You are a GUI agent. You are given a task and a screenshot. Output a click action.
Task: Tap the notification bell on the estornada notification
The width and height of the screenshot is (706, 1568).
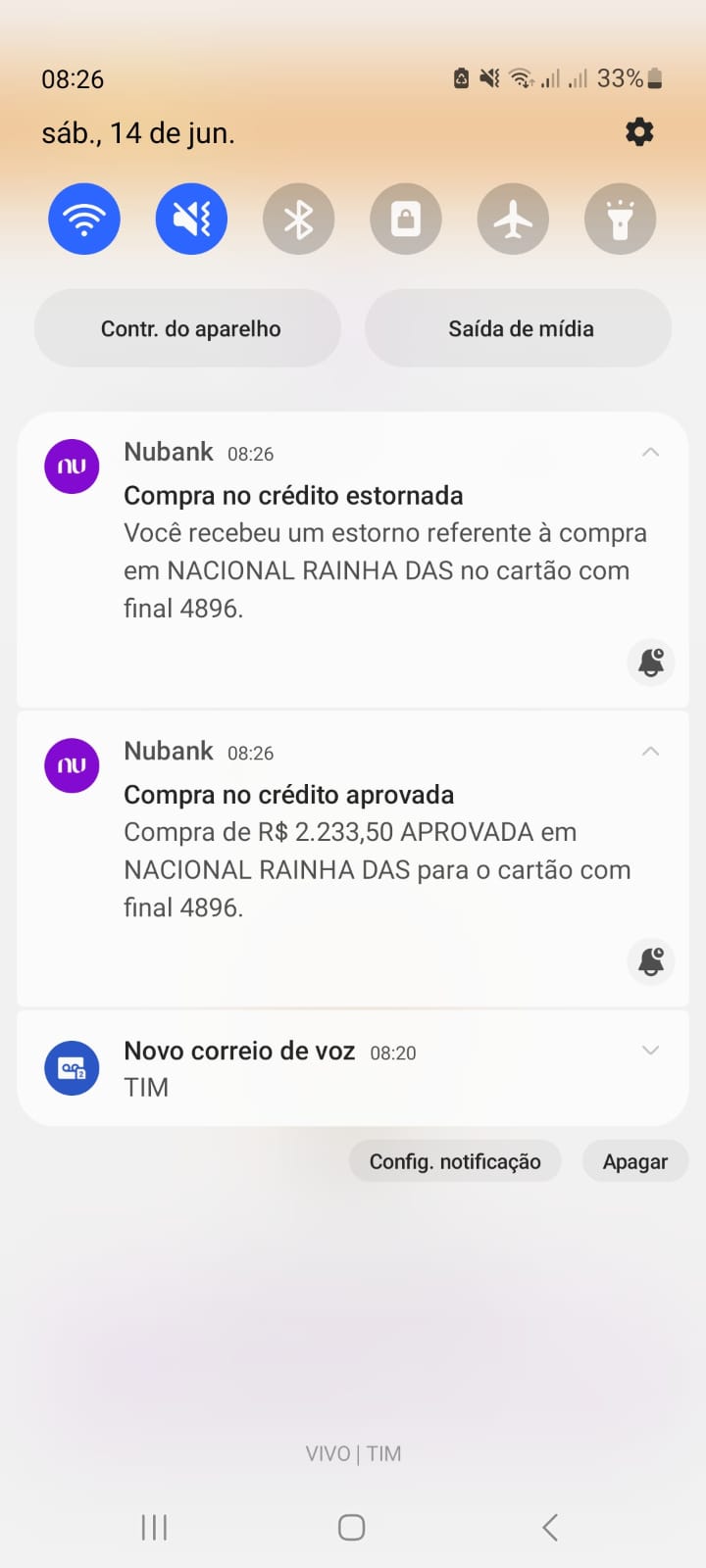[650, 662]
